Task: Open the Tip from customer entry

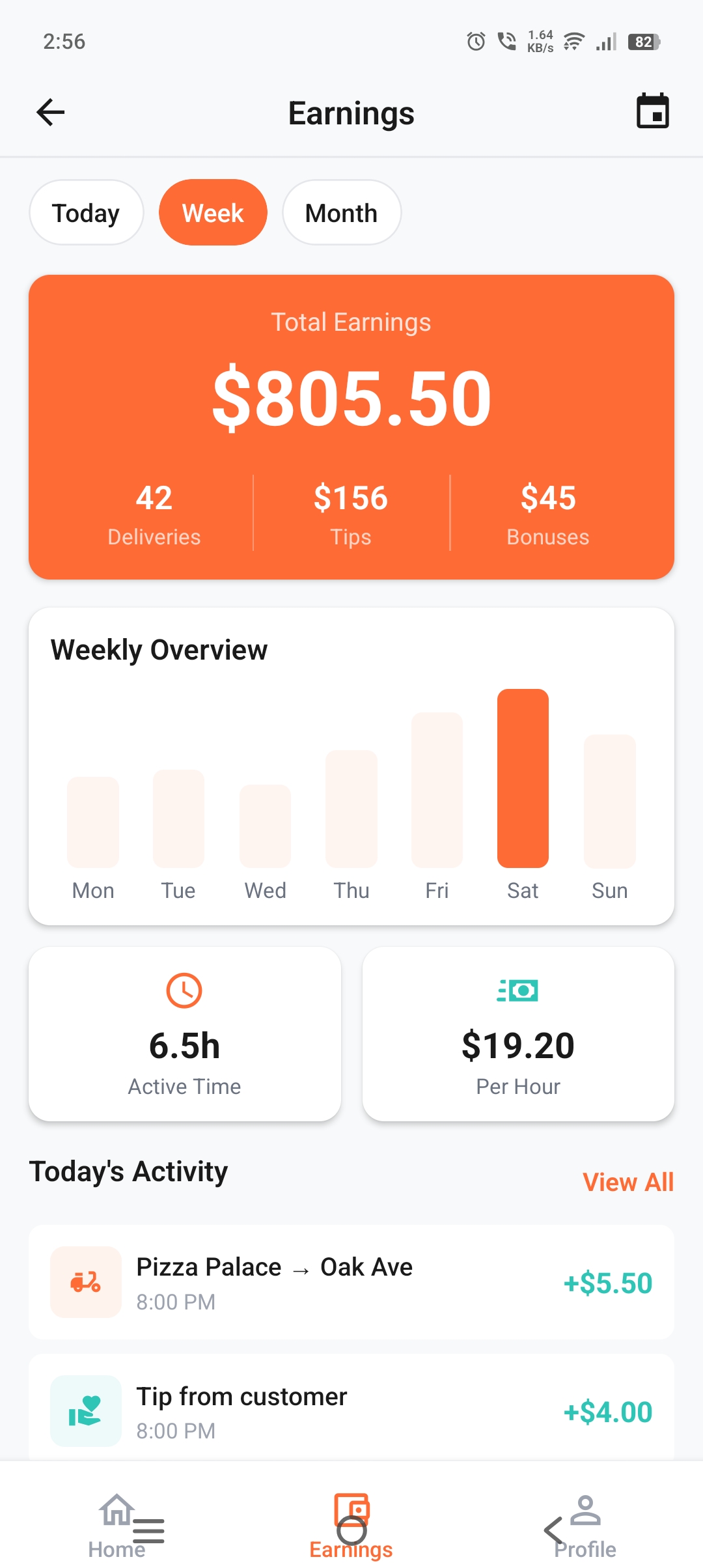Action: click(351, 1411)
